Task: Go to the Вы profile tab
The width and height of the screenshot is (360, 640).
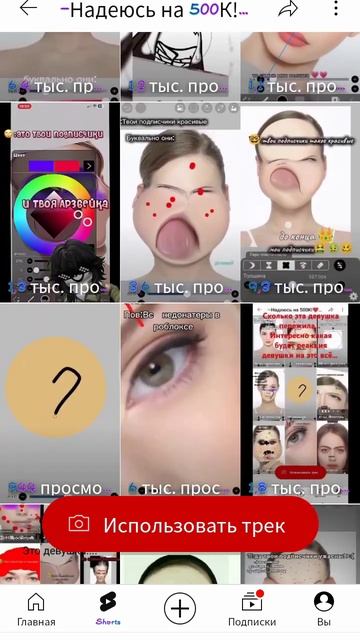Action: (324, 609)
